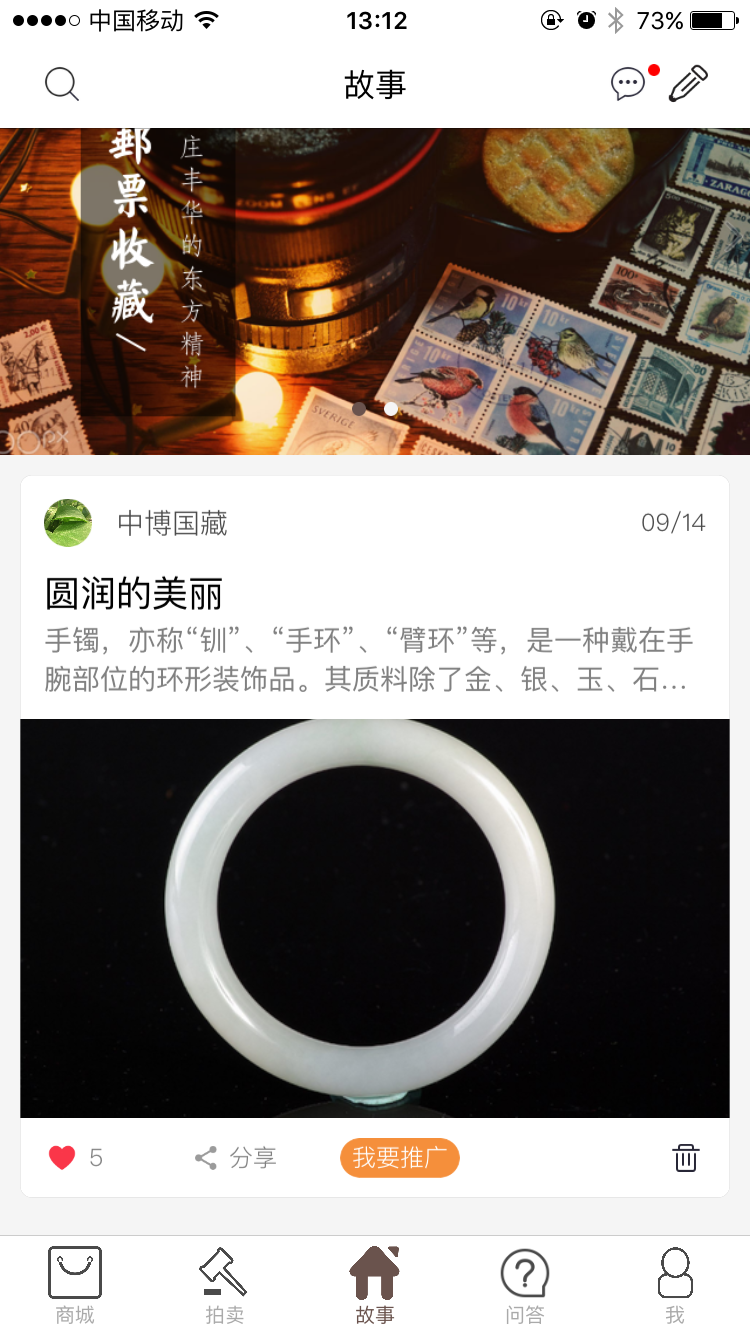Open the stamp collection banner
Screen dimensions: 750x1334
coord(375,290)
